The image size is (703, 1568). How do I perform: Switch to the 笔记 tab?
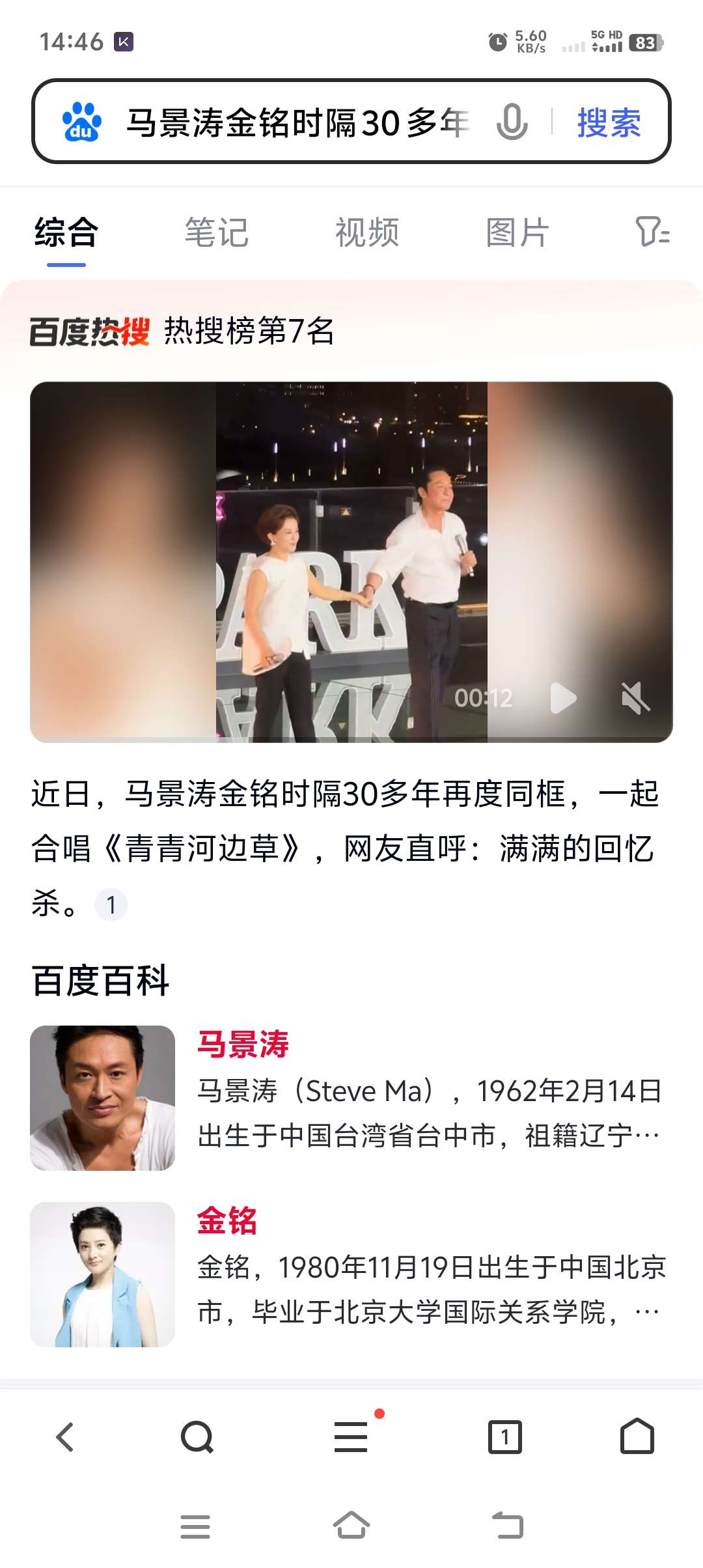pyautogui.click(x=216, y=233)
